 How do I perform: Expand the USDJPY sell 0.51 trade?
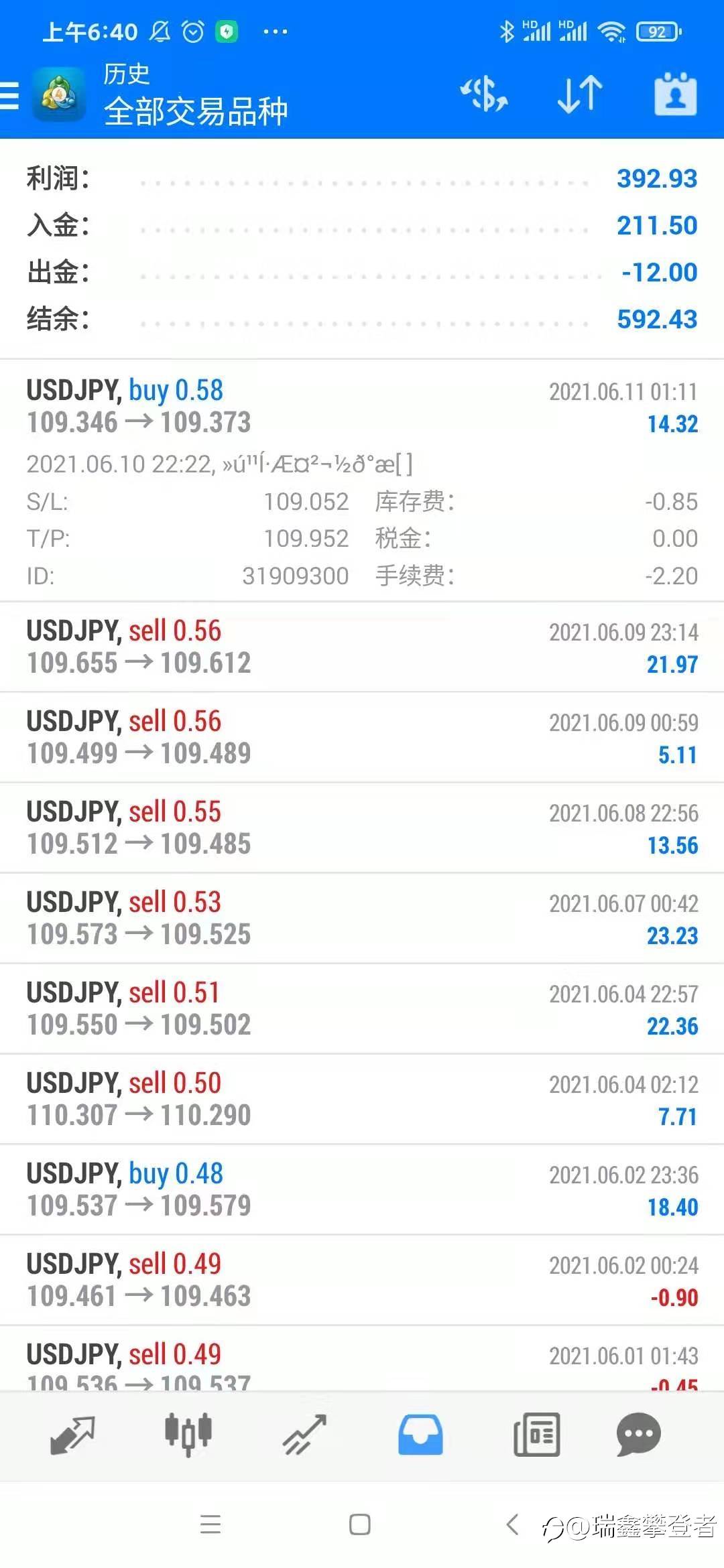tap(362, 1008)
